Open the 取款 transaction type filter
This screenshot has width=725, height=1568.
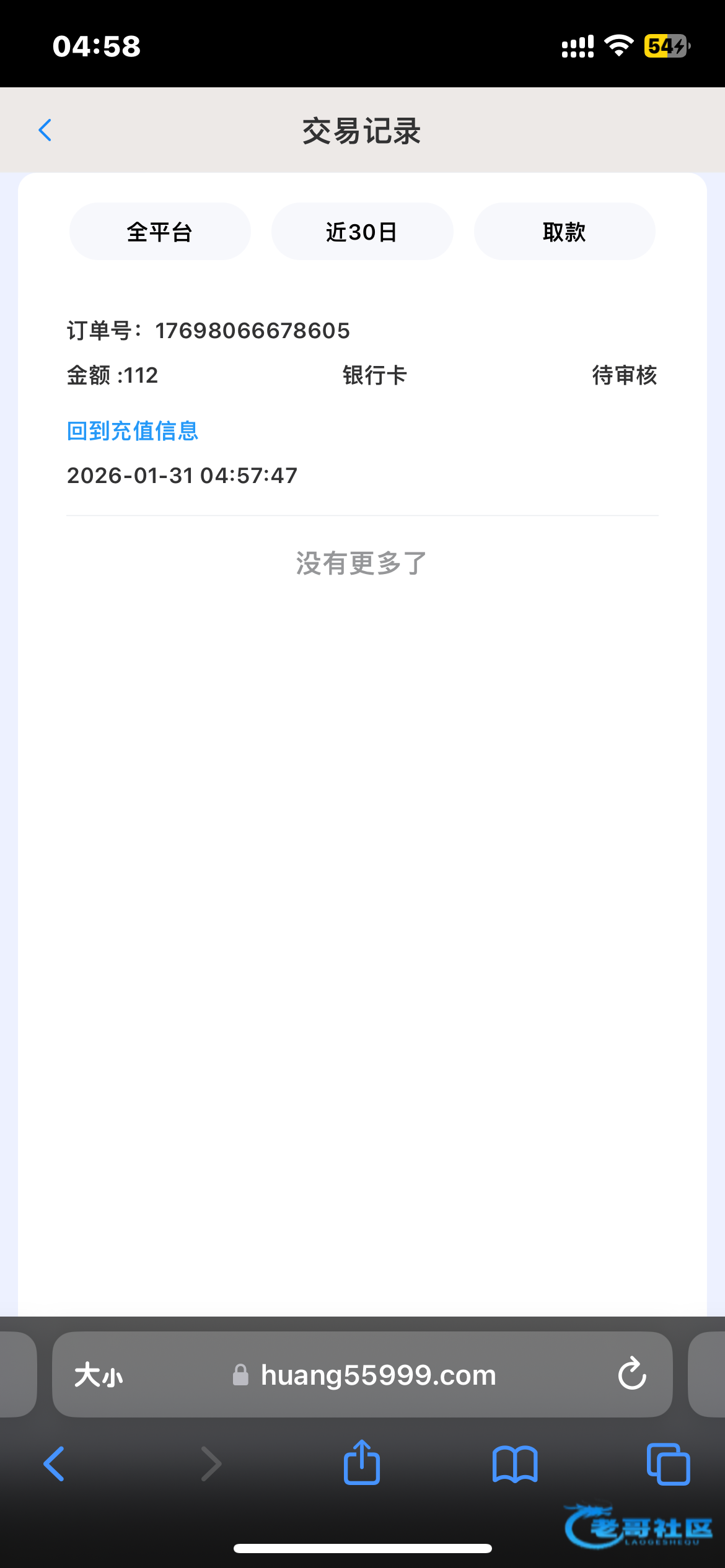click(x=564, y=232)
